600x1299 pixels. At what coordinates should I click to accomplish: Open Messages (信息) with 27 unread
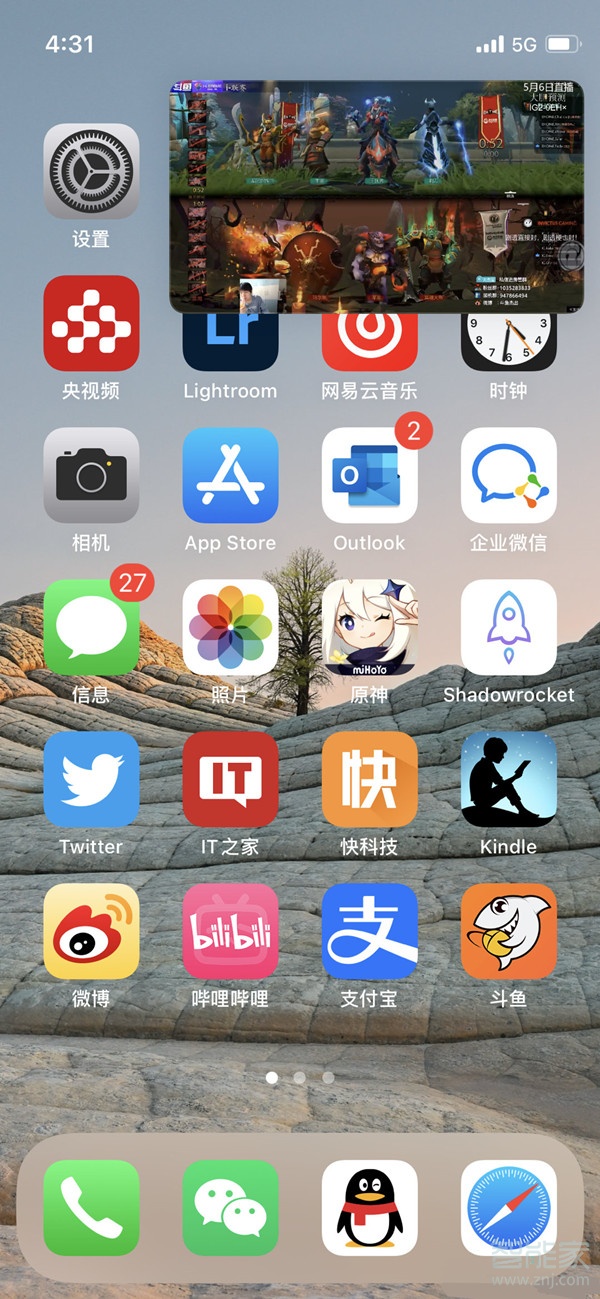point(91,627)
